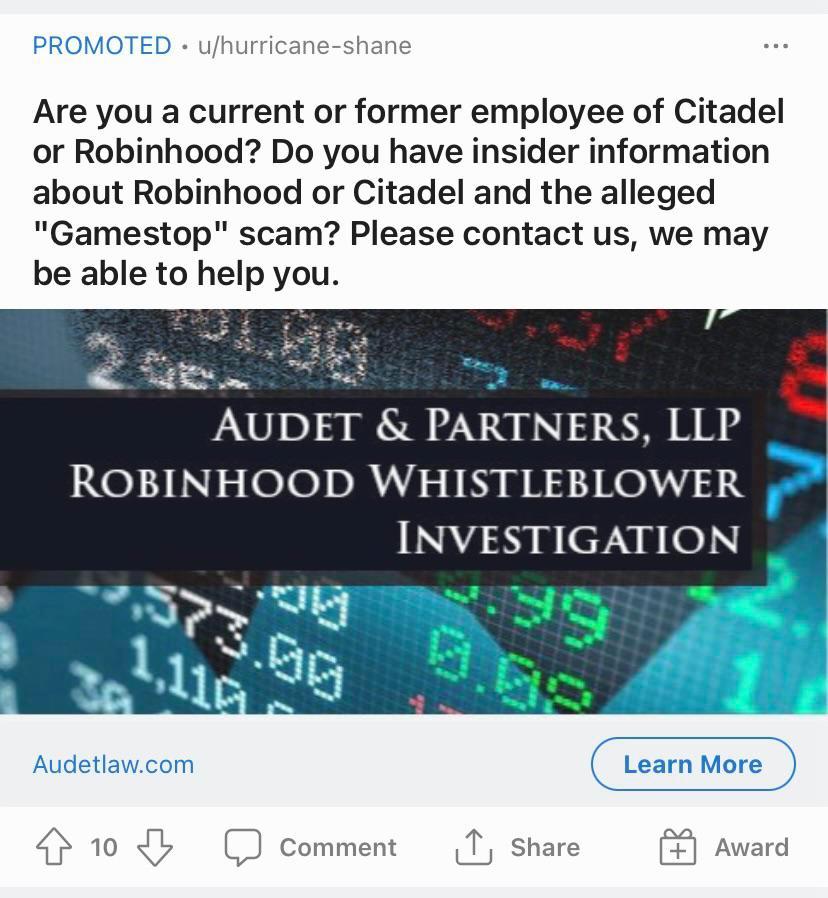Click the Learn More button
828x898 pixels.
point(692,764)
